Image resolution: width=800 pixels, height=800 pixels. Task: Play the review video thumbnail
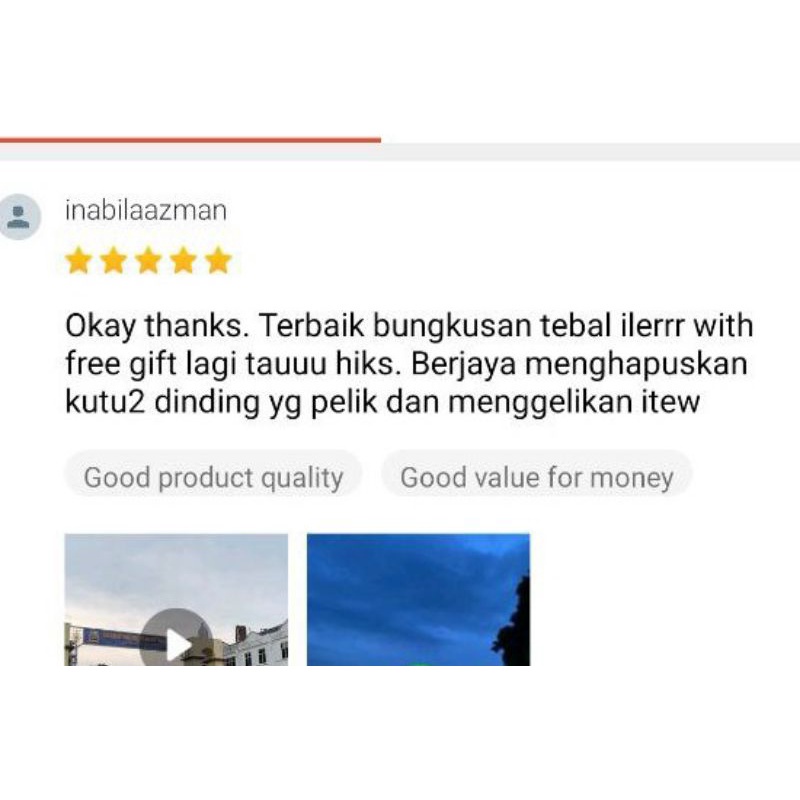click(x=176, y=599)
